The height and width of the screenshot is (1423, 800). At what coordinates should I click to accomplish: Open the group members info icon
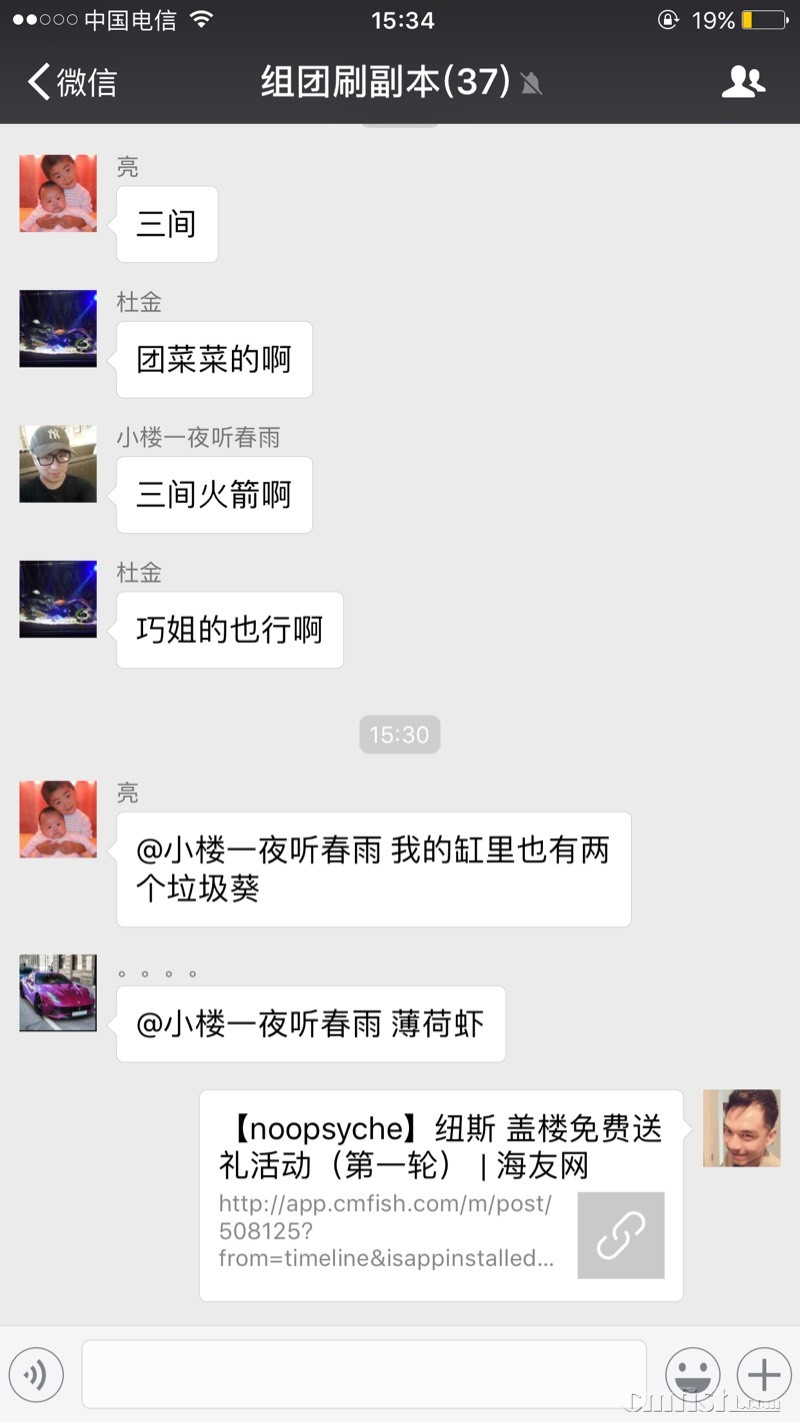[x=743, y=82]
